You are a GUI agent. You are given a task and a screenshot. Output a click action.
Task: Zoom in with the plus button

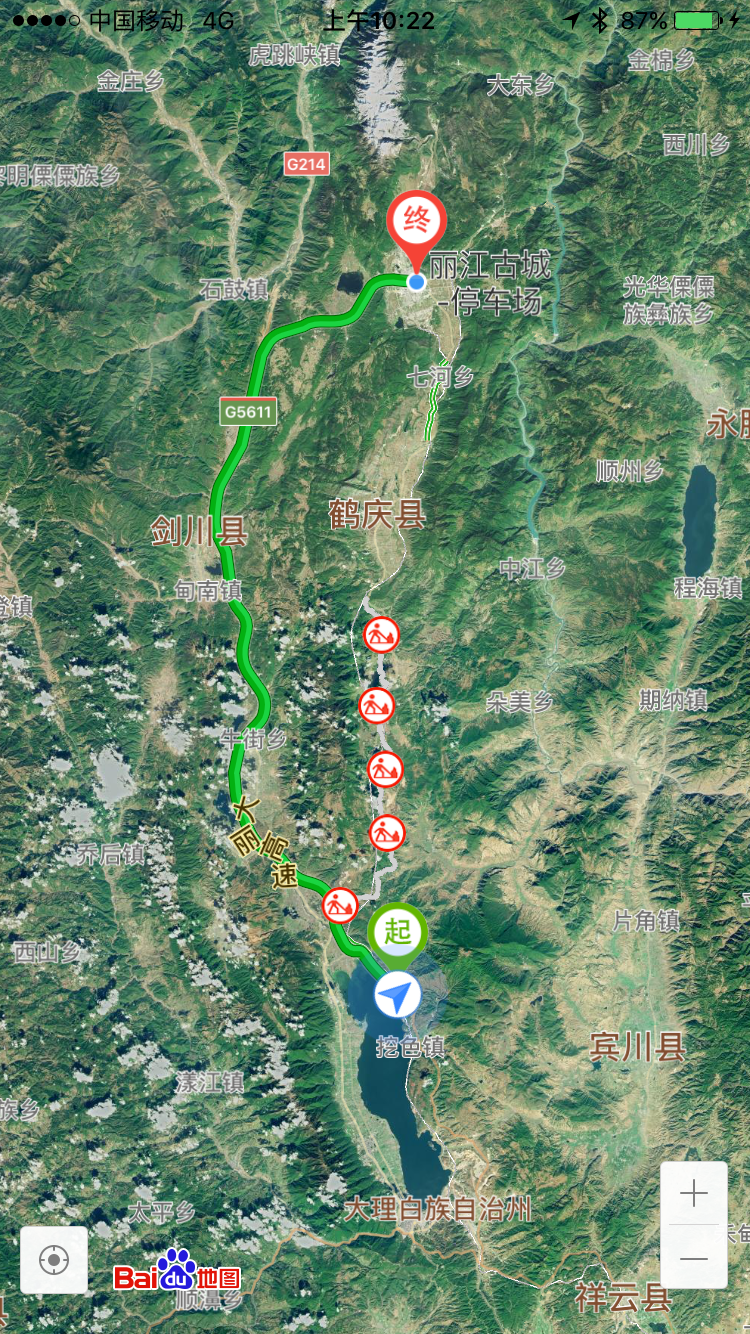click(694, 1193)
